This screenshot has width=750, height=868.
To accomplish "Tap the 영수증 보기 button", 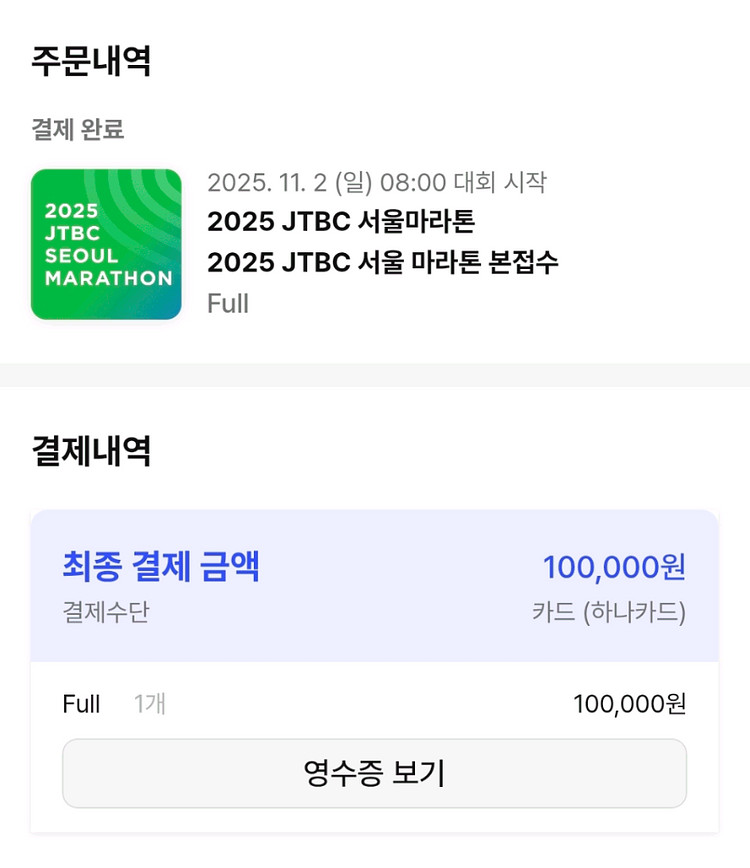I will click(x=374, y=773).
